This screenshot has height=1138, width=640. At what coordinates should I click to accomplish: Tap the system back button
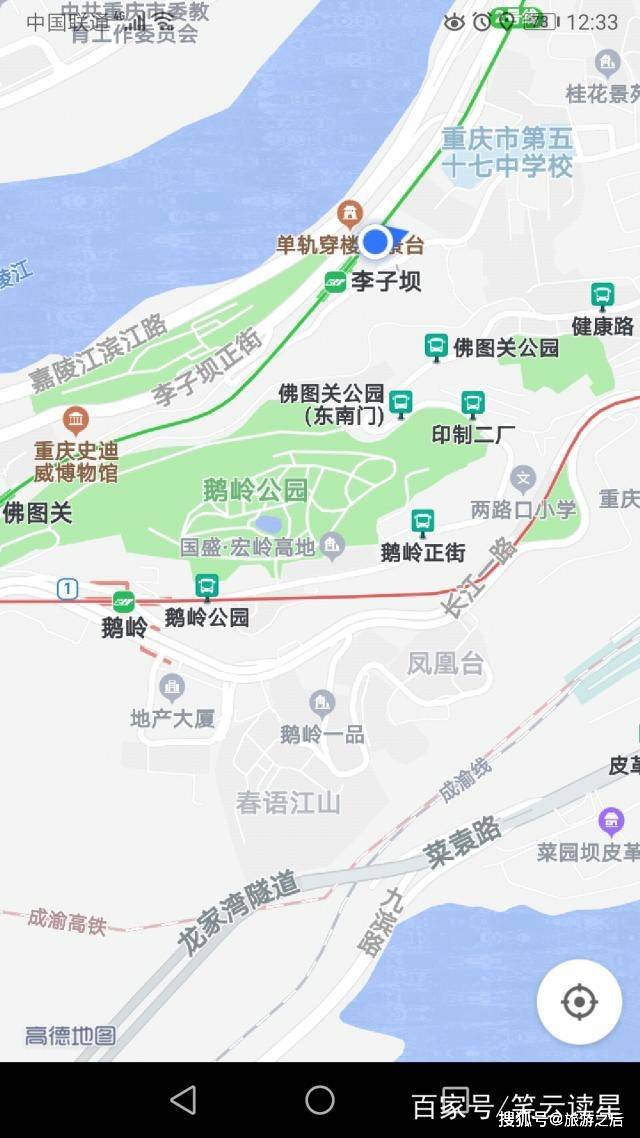point(184,1100)
